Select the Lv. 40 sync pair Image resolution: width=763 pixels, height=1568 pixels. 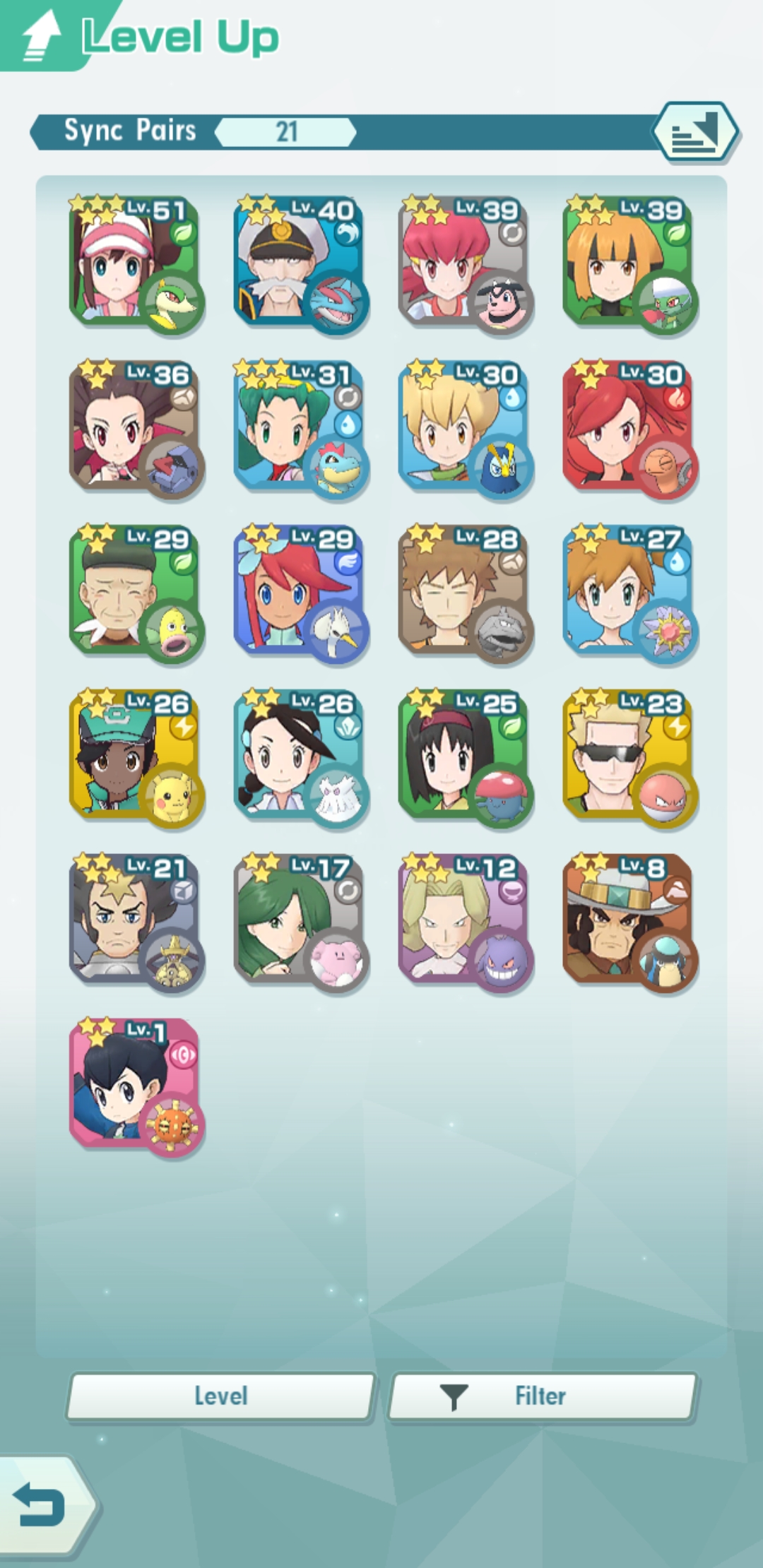(302, 264)
